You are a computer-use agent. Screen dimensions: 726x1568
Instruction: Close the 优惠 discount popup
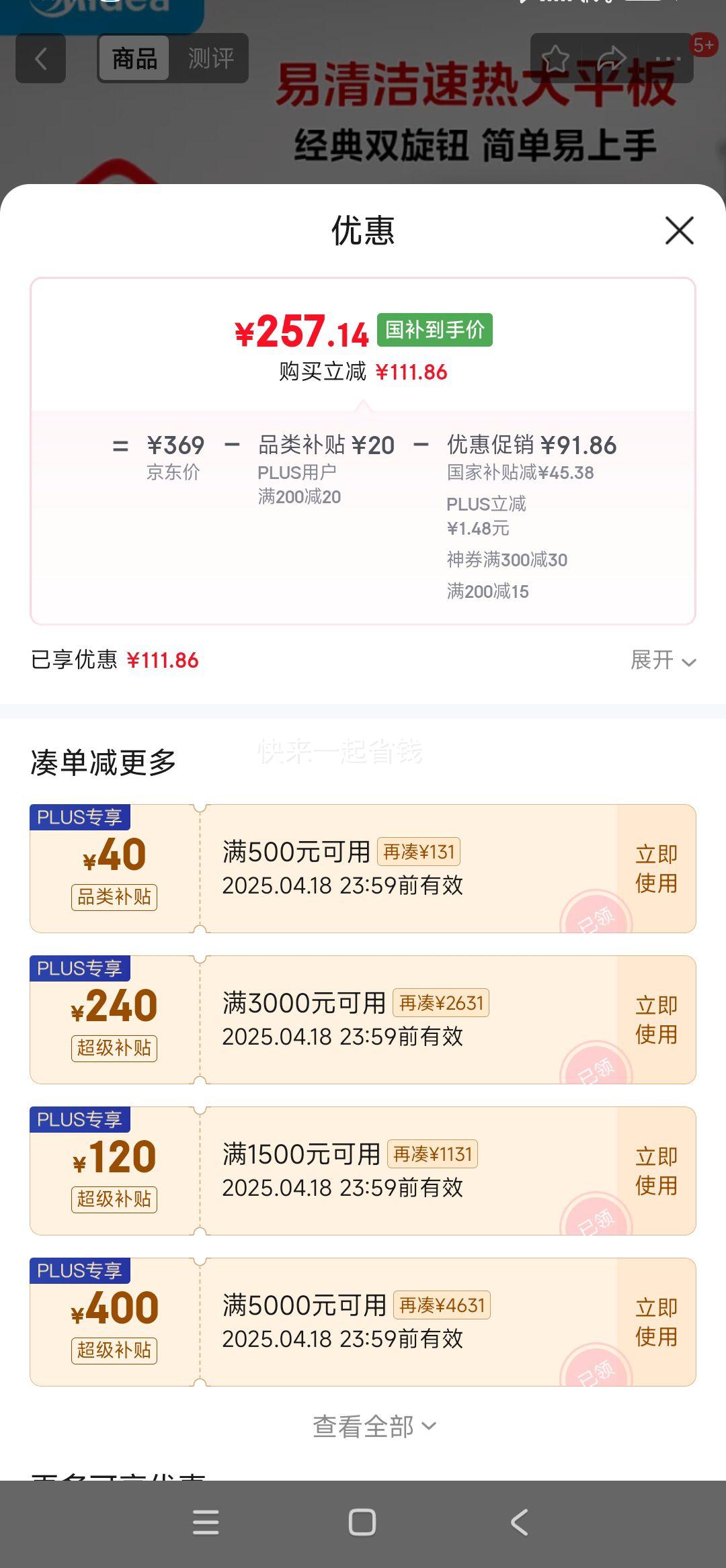[x=678, y=230]
